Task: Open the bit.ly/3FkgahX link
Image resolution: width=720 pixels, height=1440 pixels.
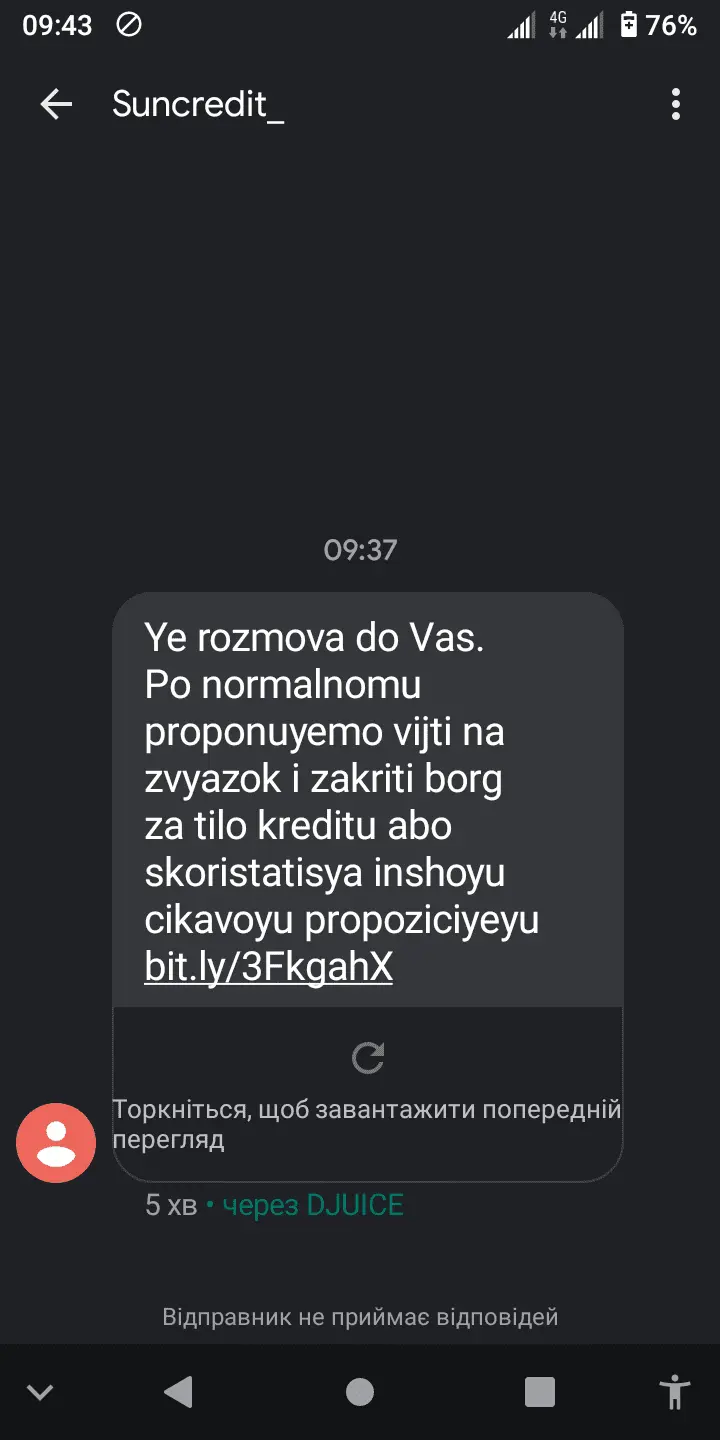Action: click(268, 967)
